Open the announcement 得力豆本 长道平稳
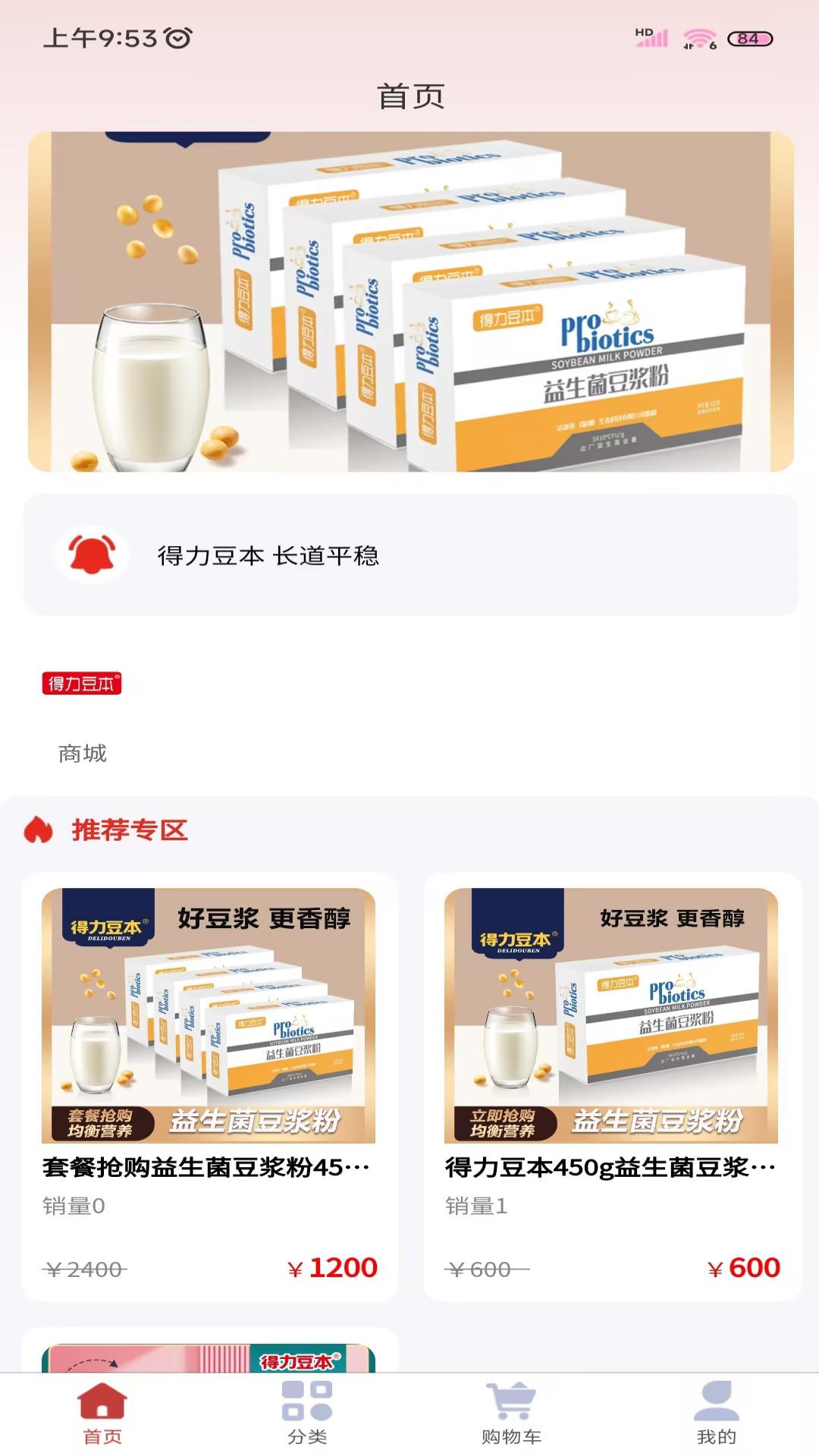 click(269, 555)
